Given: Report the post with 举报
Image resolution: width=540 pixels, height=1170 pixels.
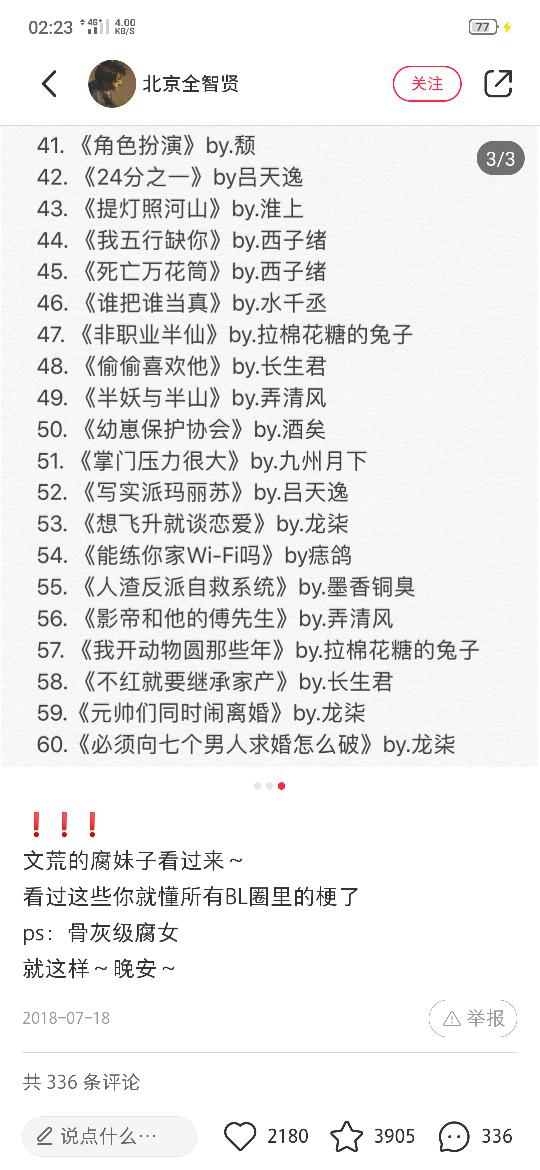Looking at the screenshot, I should 473,1018.
